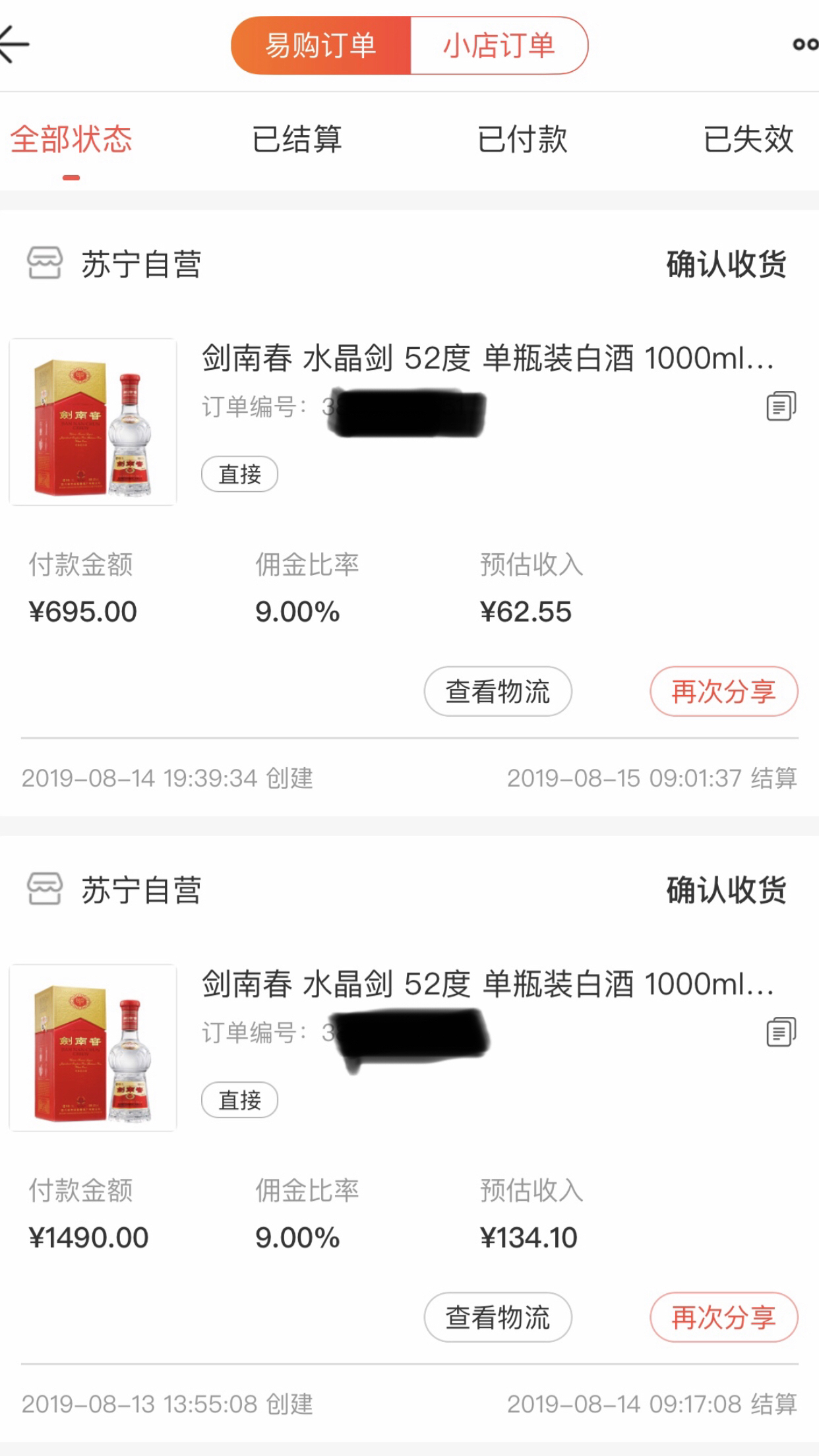Go back using the top arrow
The width and height of the screenshot is (819, 1456).
[x=15, y=45]
